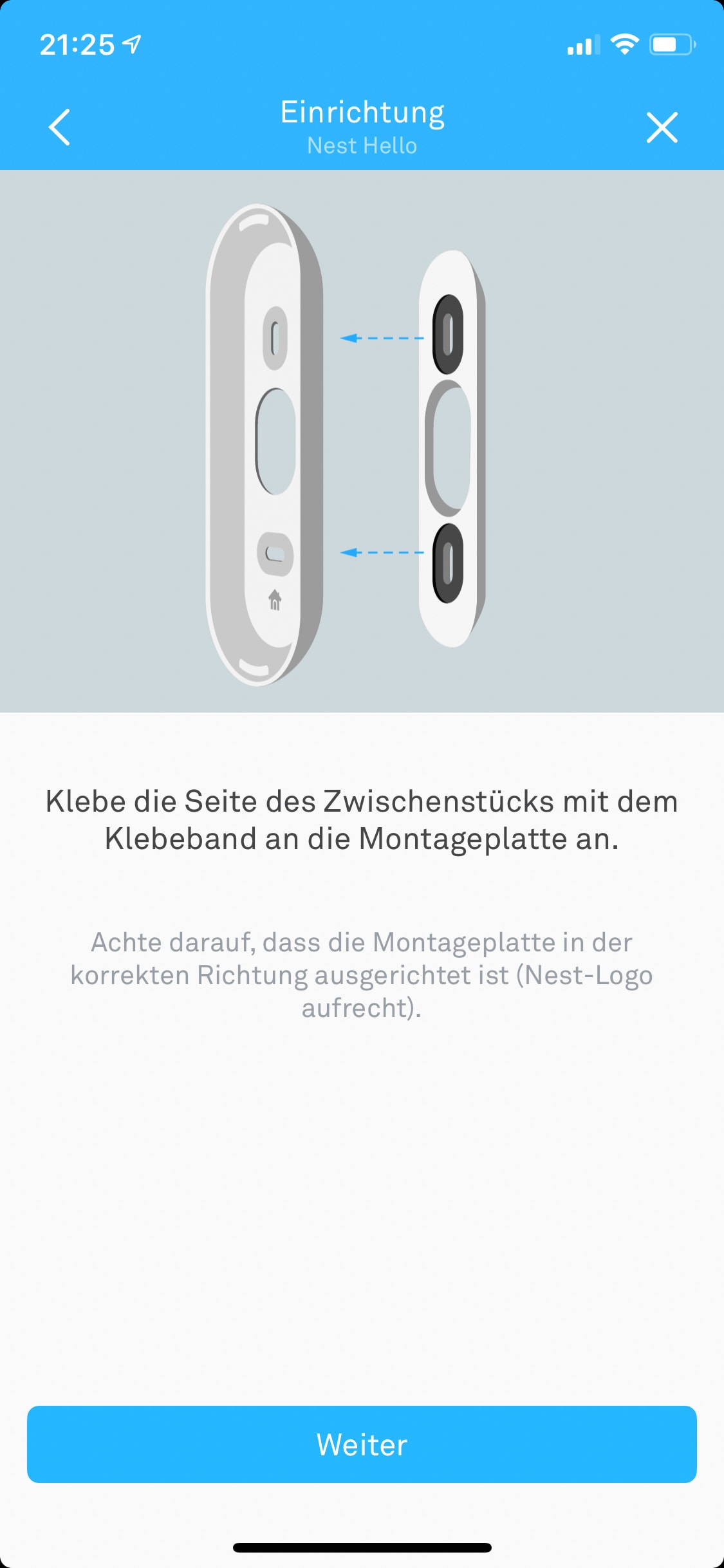Go back to the previous setup step

(59, 127)
